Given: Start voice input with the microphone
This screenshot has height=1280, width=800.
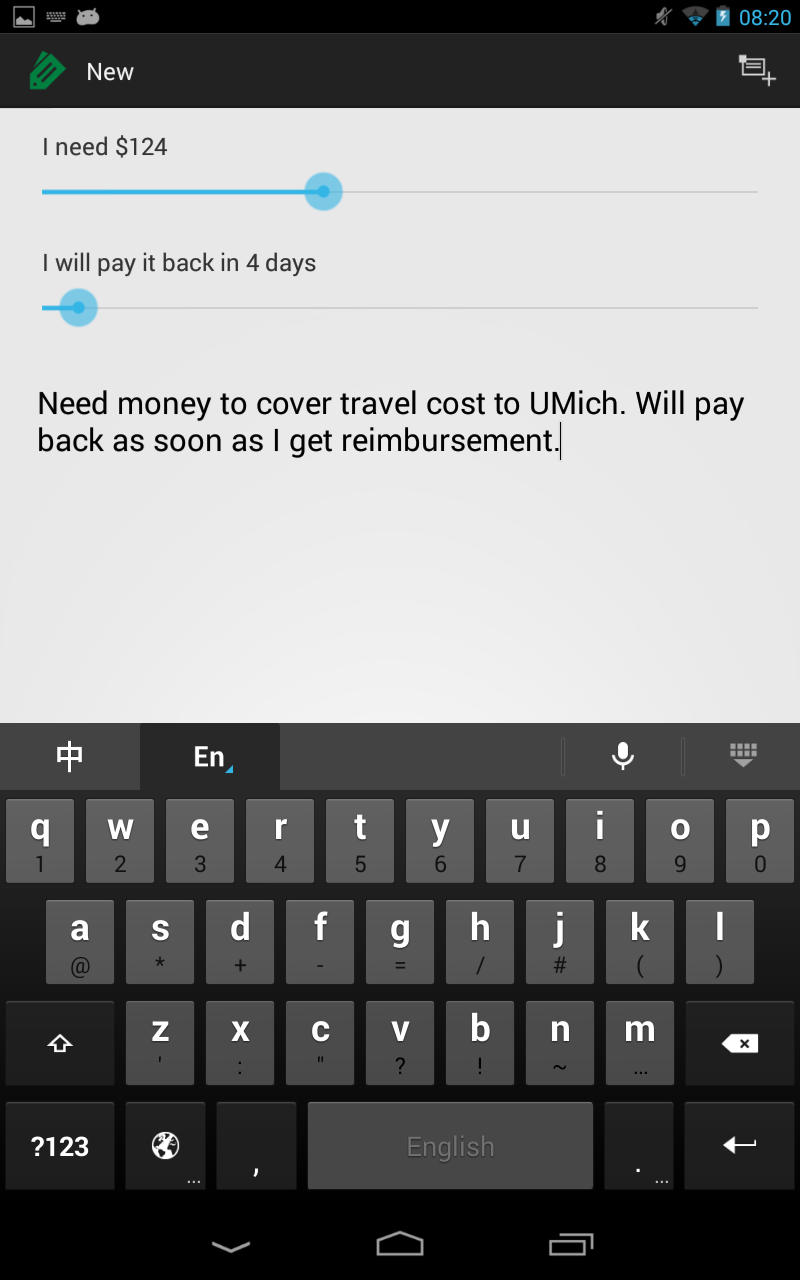Looking at the screenshot, I should tap(622, 757).
